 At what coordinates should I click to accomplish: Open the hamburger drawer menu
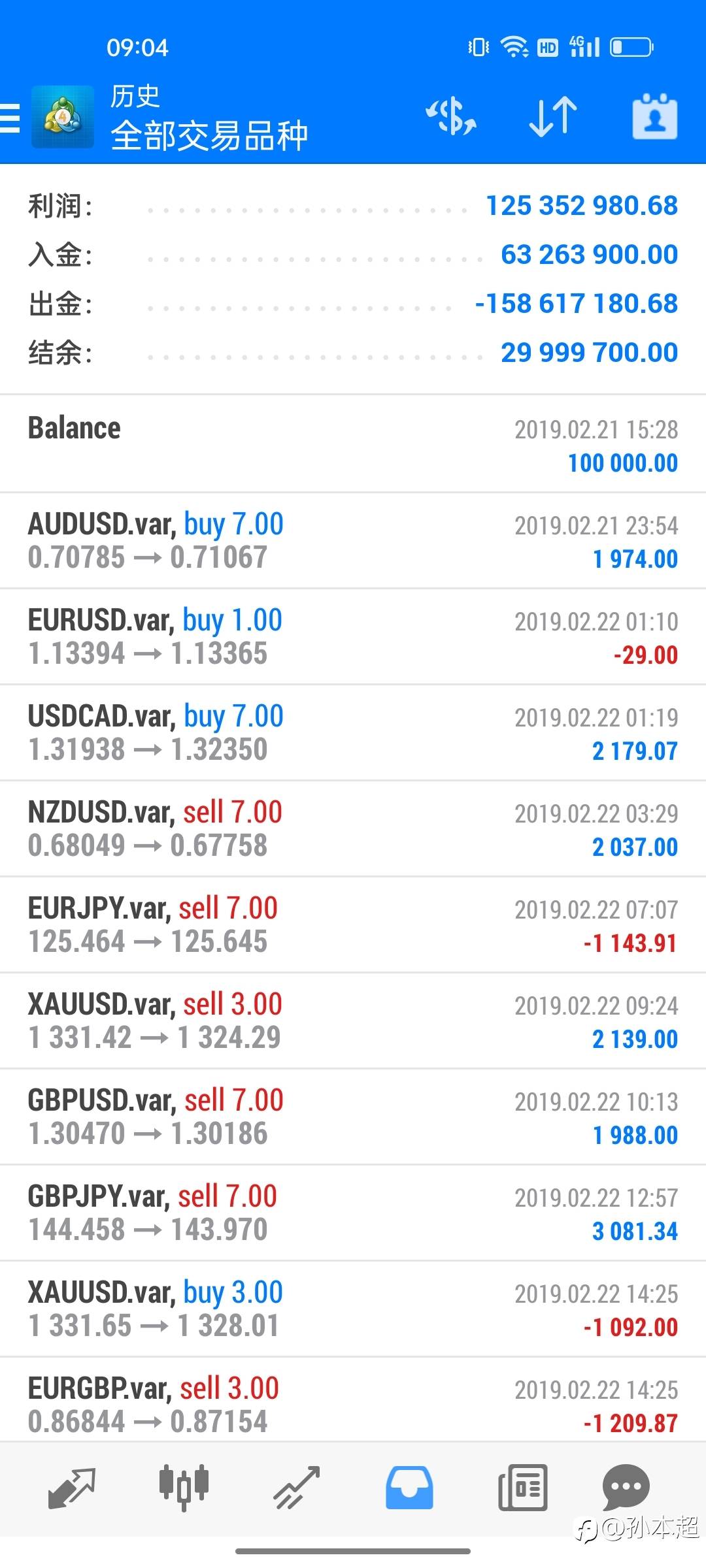coord(10,118)
